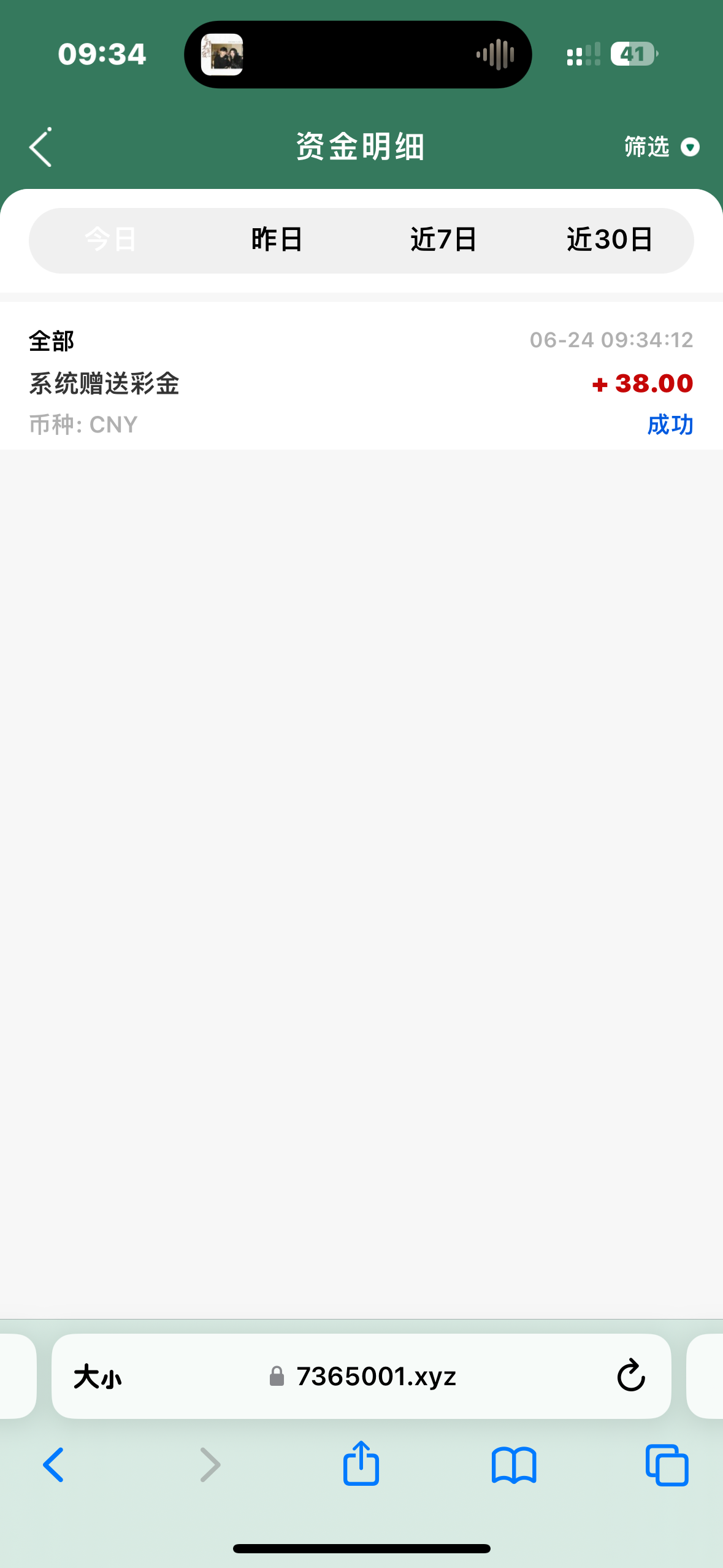The height and width of the screenshot is (1568, 723).
Task: Switch to the 昨日 tab
Action: point(277,240)
